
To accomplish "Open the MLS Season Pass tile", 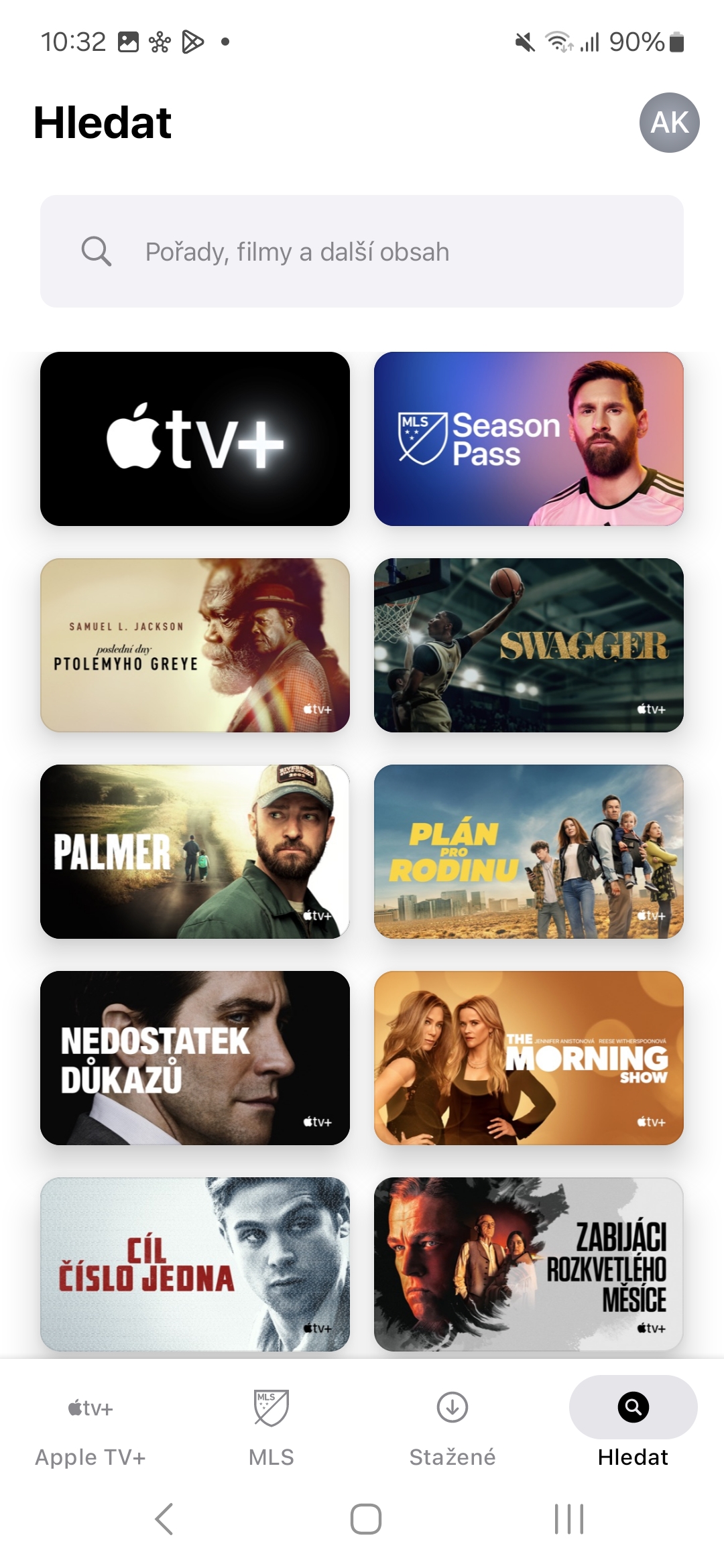I will click(x=529, y=439).
